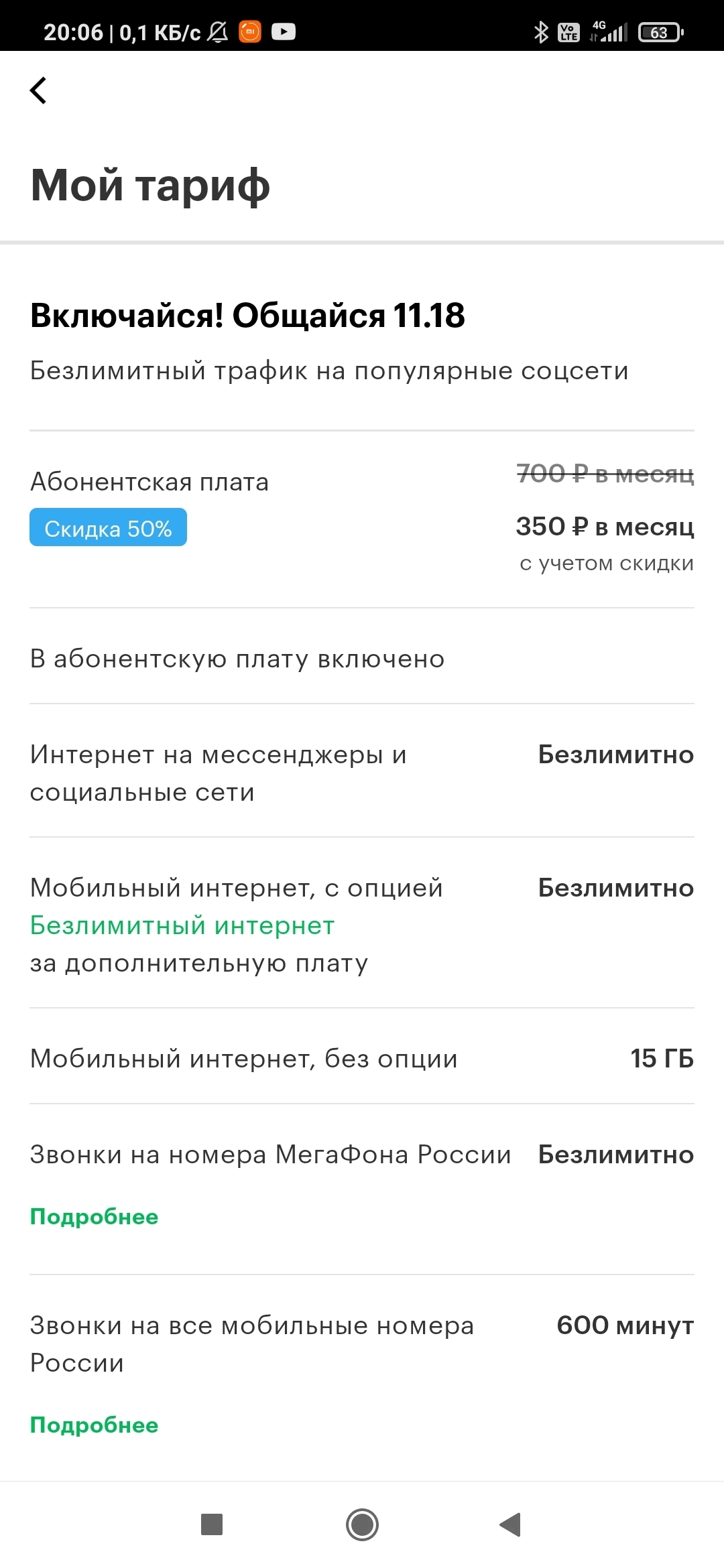Go back from Мой тариф screen
The height and width of the screenshot is (1568, 724).
click(x=38, y=90)
